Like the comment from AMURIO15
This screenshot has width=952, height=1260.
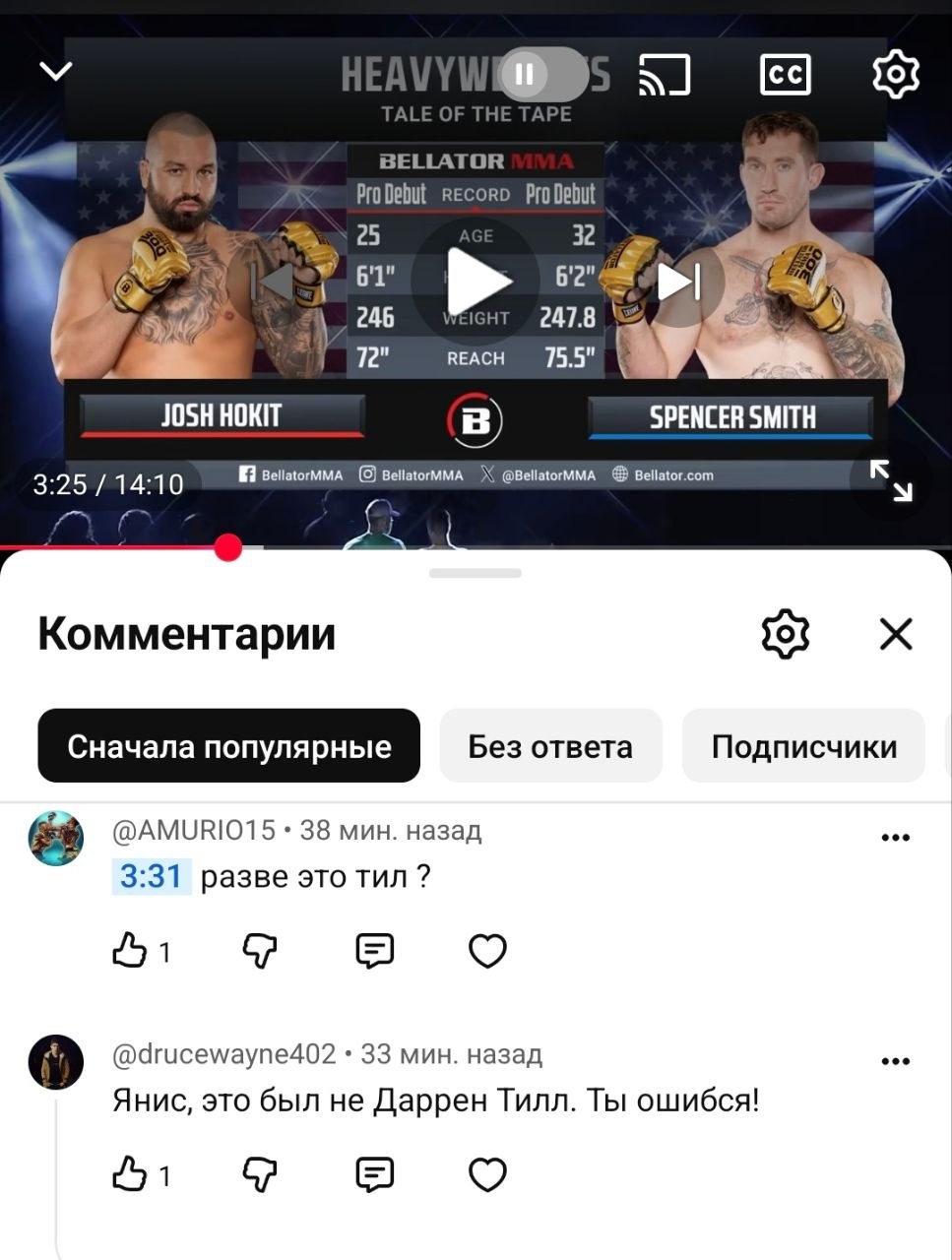(x=130, y=951)
